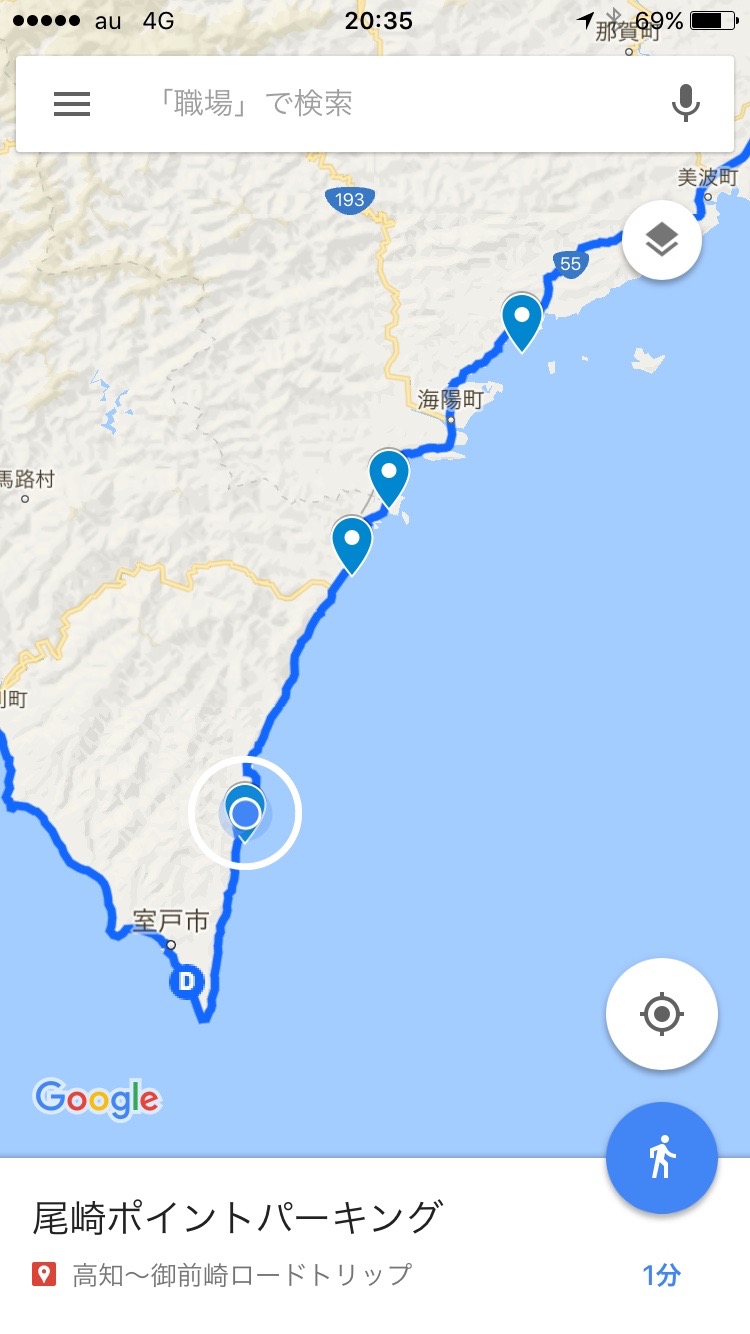
Task: Select the map pin just south of 海陽町
Action: [389, 478]
